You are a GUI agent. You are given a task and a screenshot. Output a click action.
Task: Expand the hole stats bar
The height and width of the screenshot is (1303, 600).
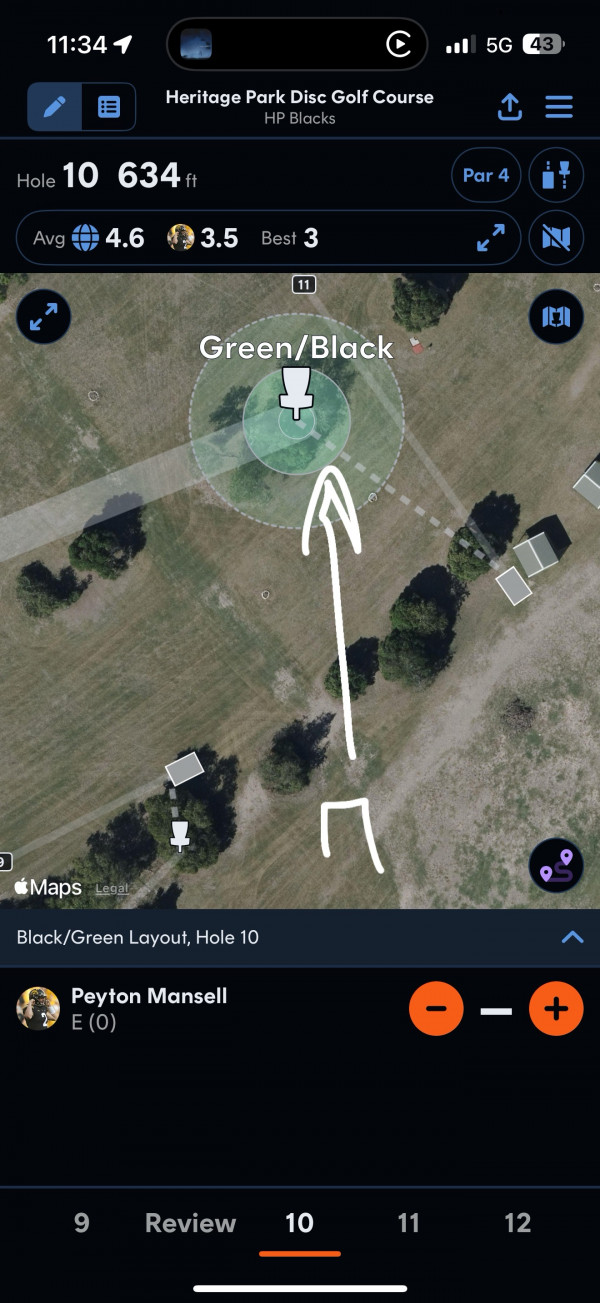click(490, 238)
